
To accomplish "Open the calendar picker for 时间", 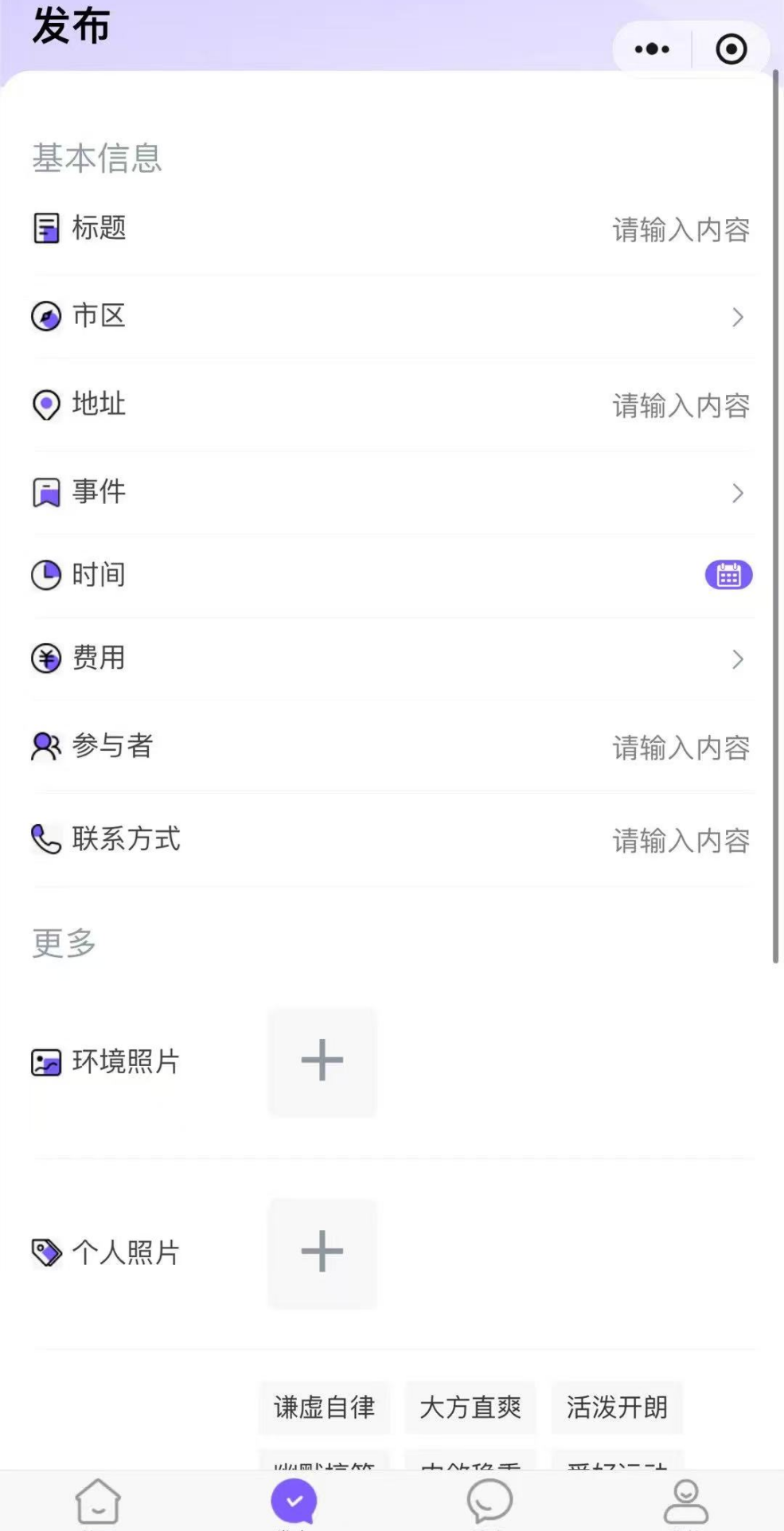I will (x=728, y=575).
